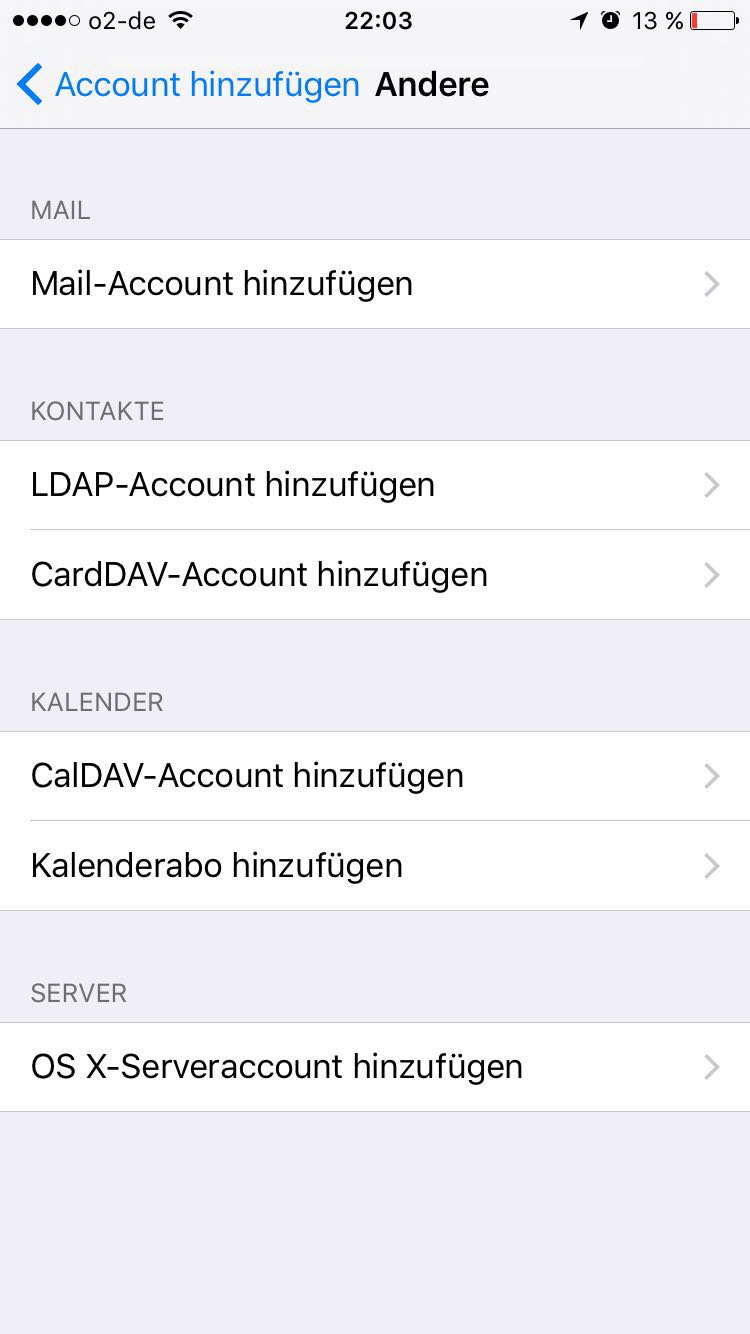Open Mail-Account hinzufügen
The image size is (750, 1334).
374,284
